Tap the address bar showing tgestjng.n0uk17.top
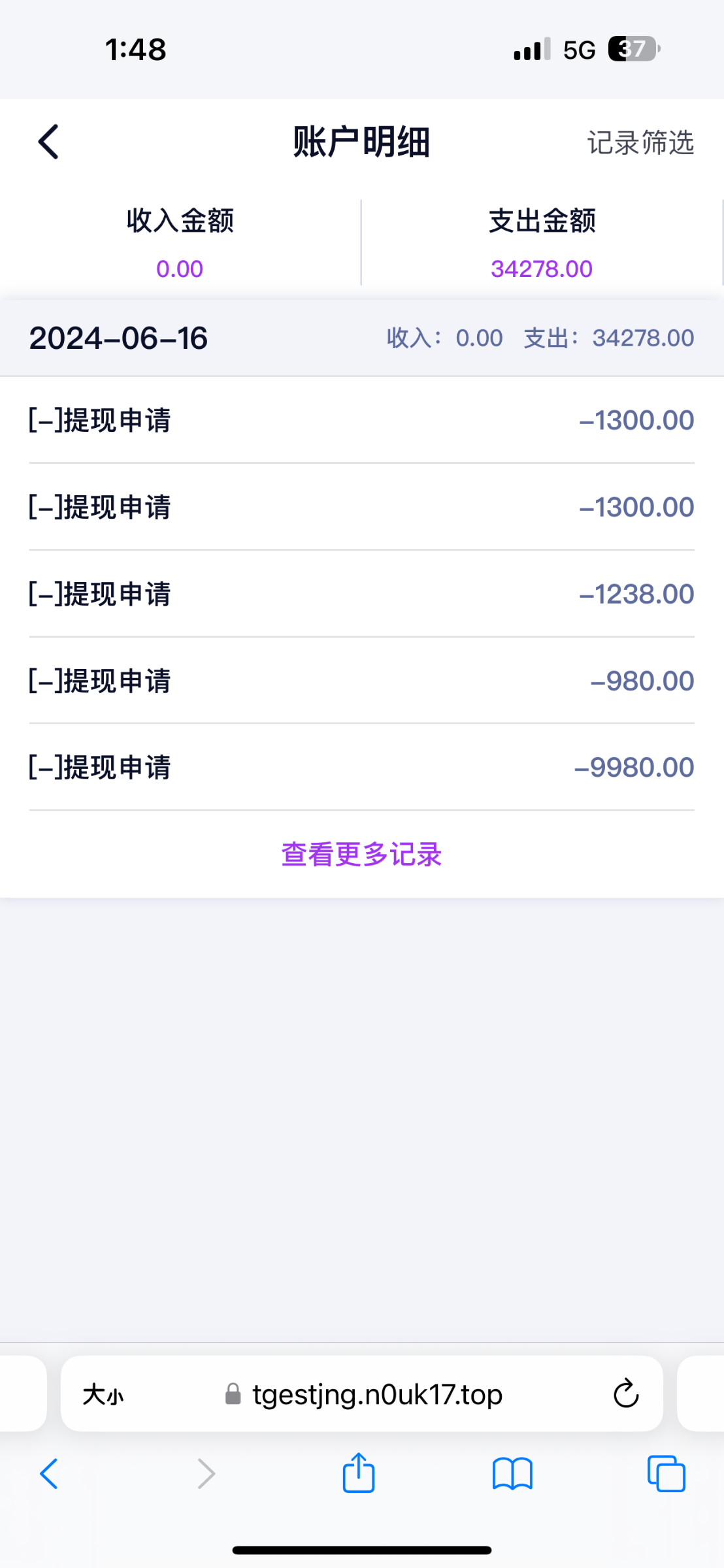The image size is (724, 1568). (x=377, y=1395)
